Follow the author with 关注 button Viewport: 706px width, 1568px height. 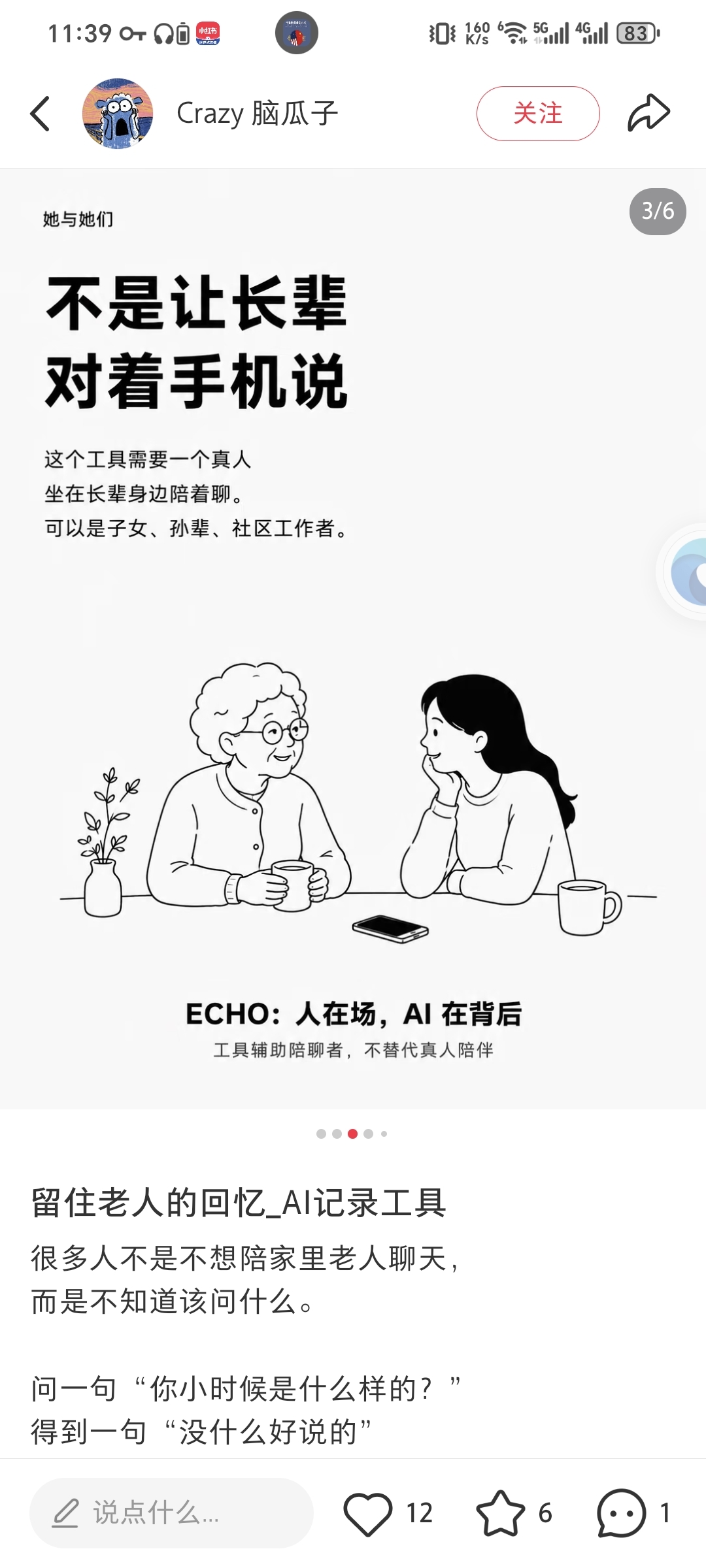point(537,114)
